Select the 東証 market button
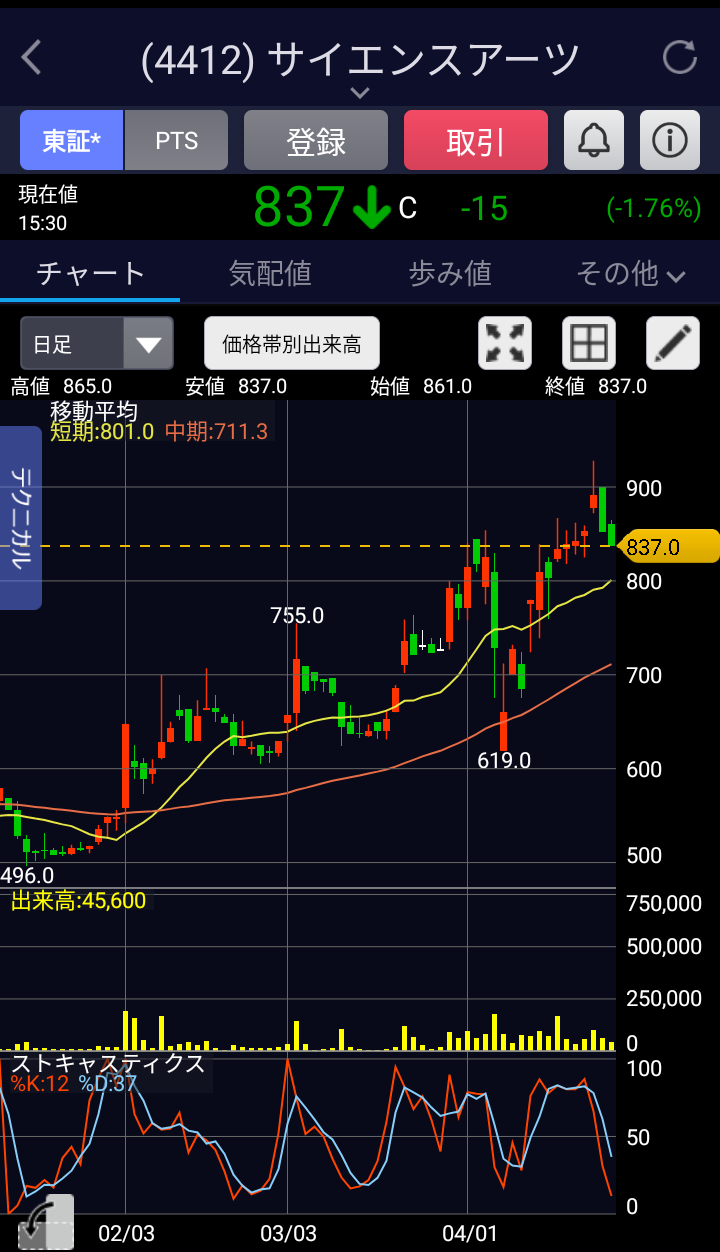The width and height of the screenshot is (720, 1252). tap(72, 141)
